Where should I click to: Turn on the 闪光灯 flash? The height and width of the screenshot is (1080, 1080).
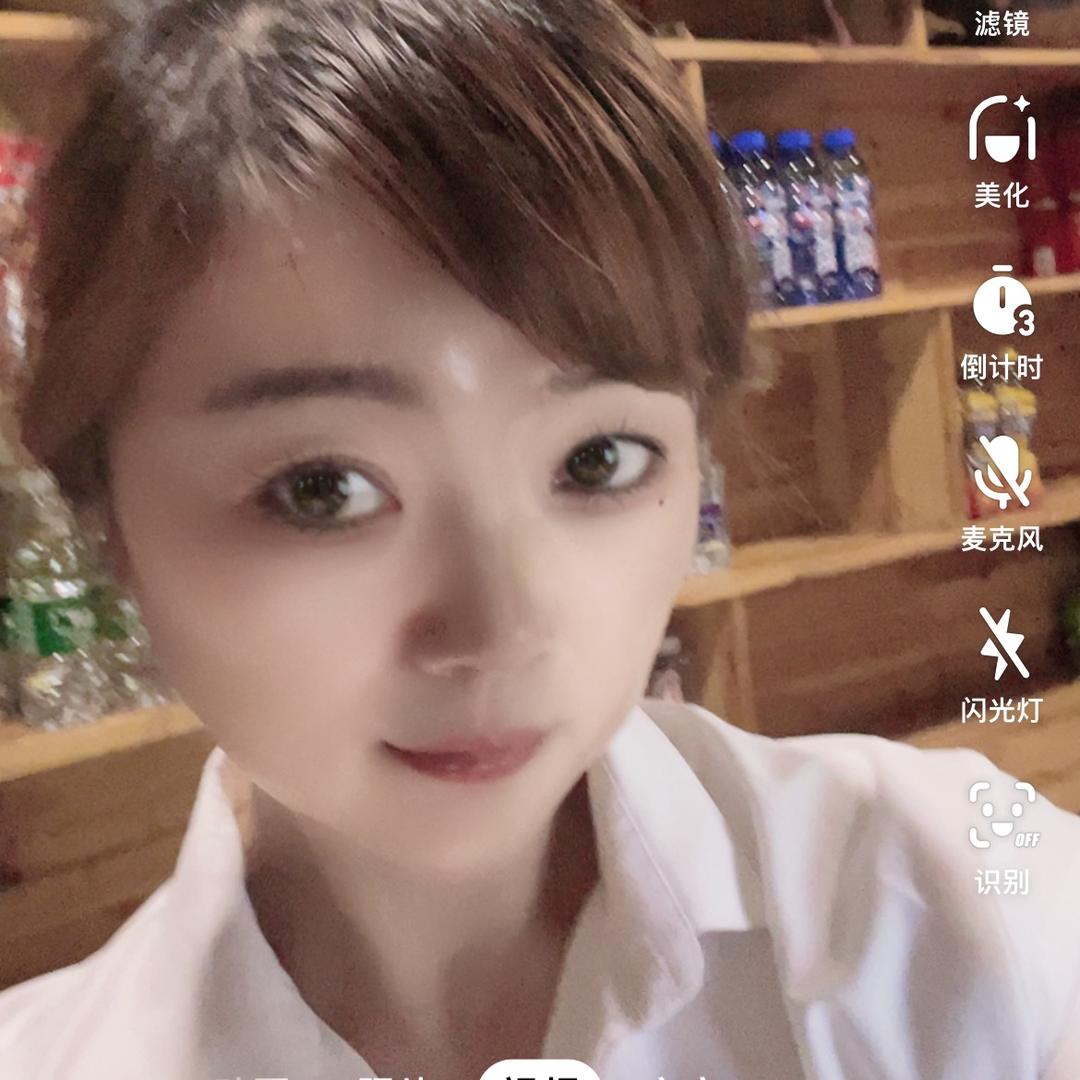(1002, 665)
